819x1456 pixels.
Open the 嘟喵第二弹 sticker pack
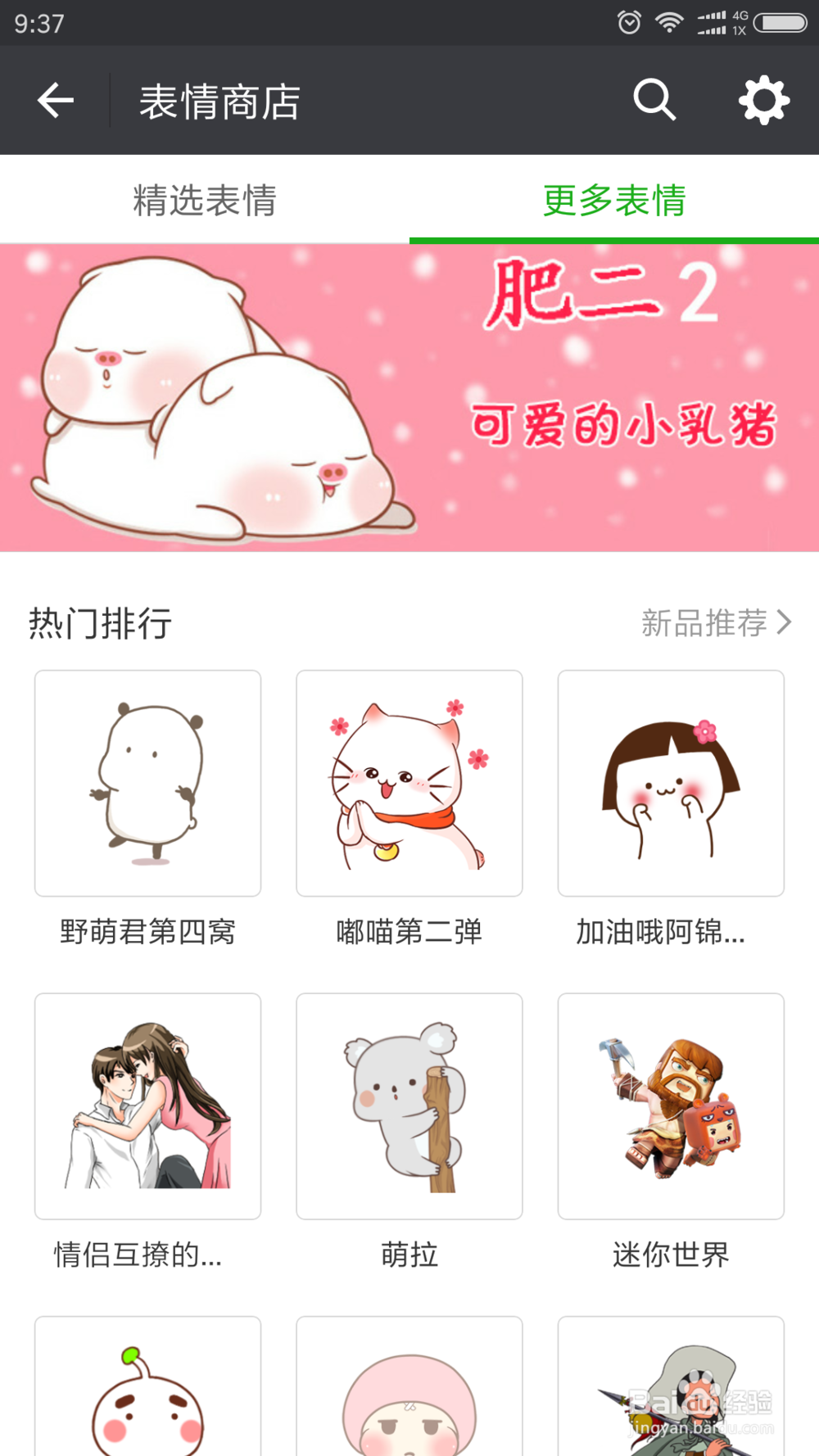coord(409,783)
